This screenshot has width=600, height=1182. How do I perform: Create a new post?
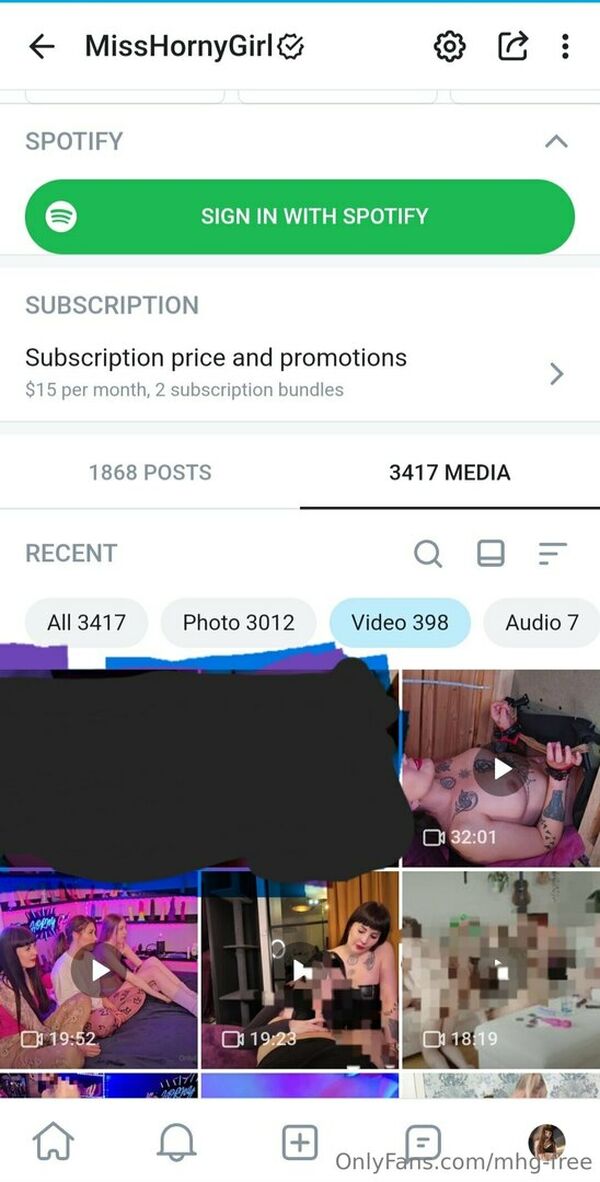299,1141
